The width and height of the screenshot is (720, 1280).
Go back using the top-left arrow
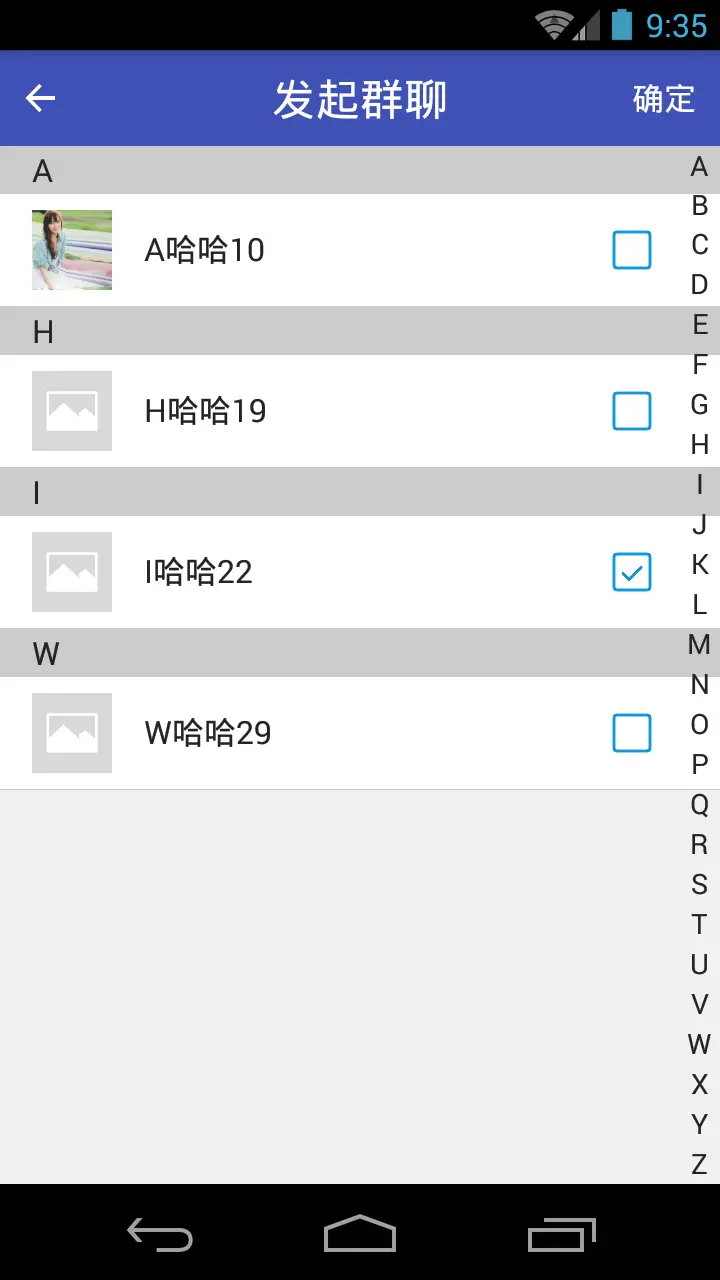[x=40, y=98]
